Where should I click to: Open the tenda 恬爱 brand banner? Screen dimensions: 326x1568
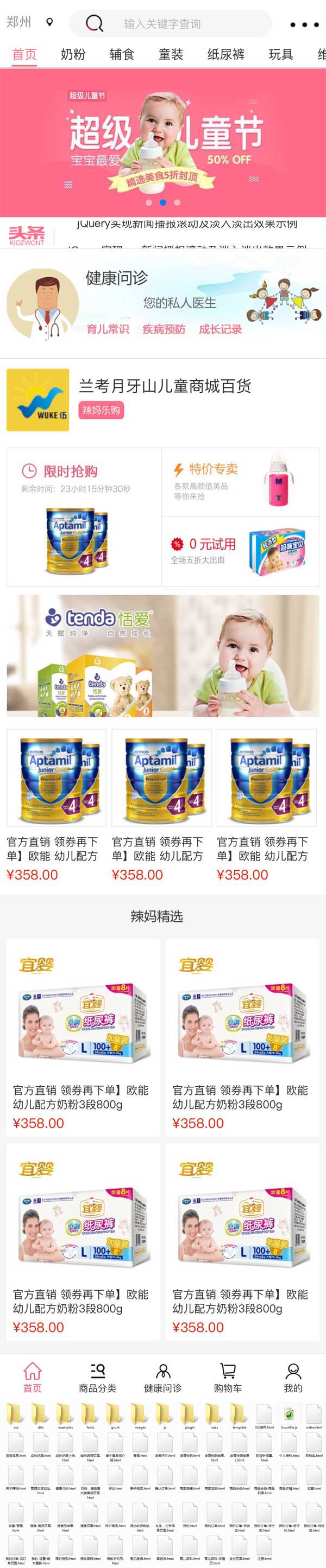pos(162,655)
